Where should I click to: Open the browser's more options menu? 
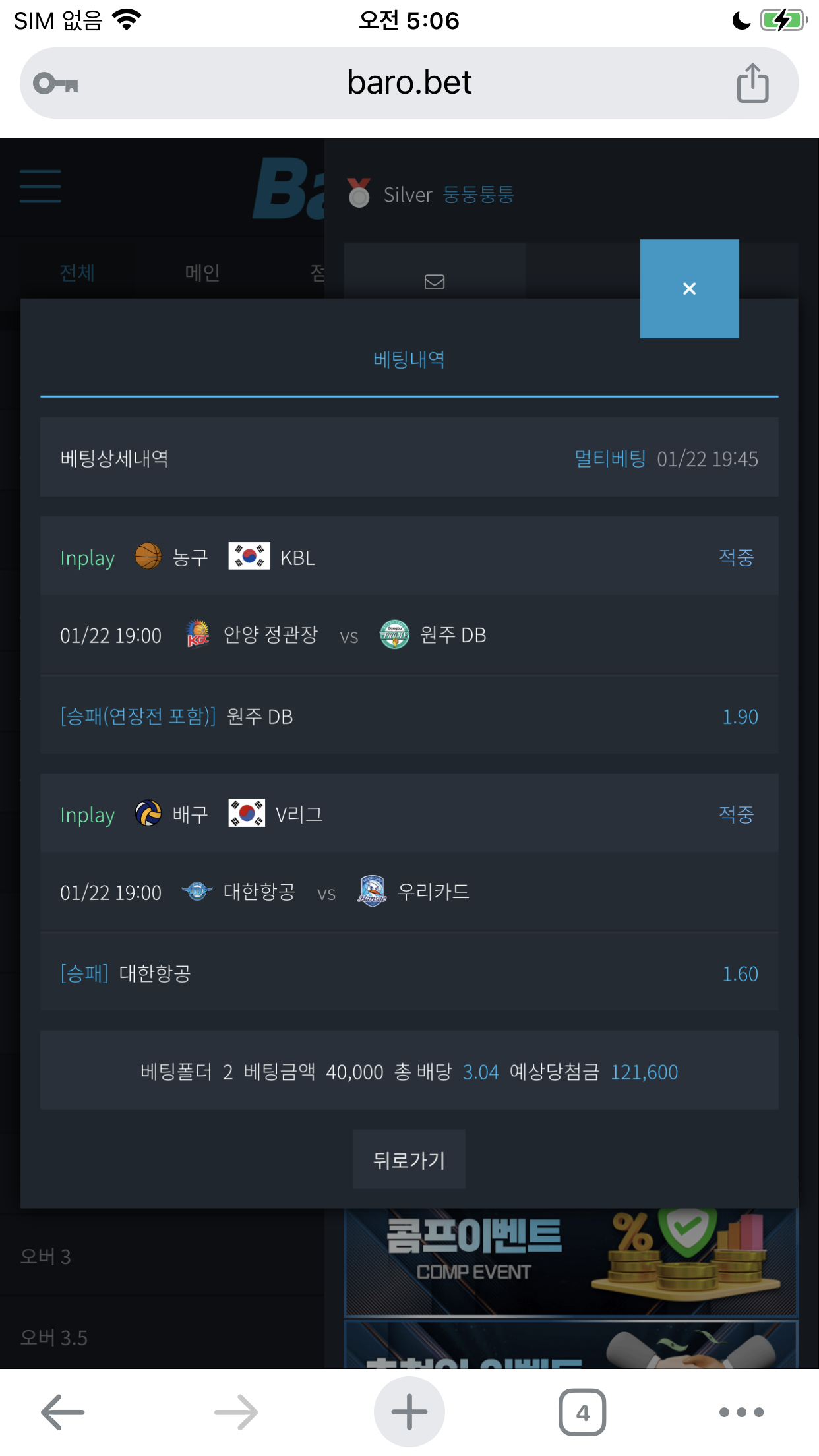pos(741,1412)
